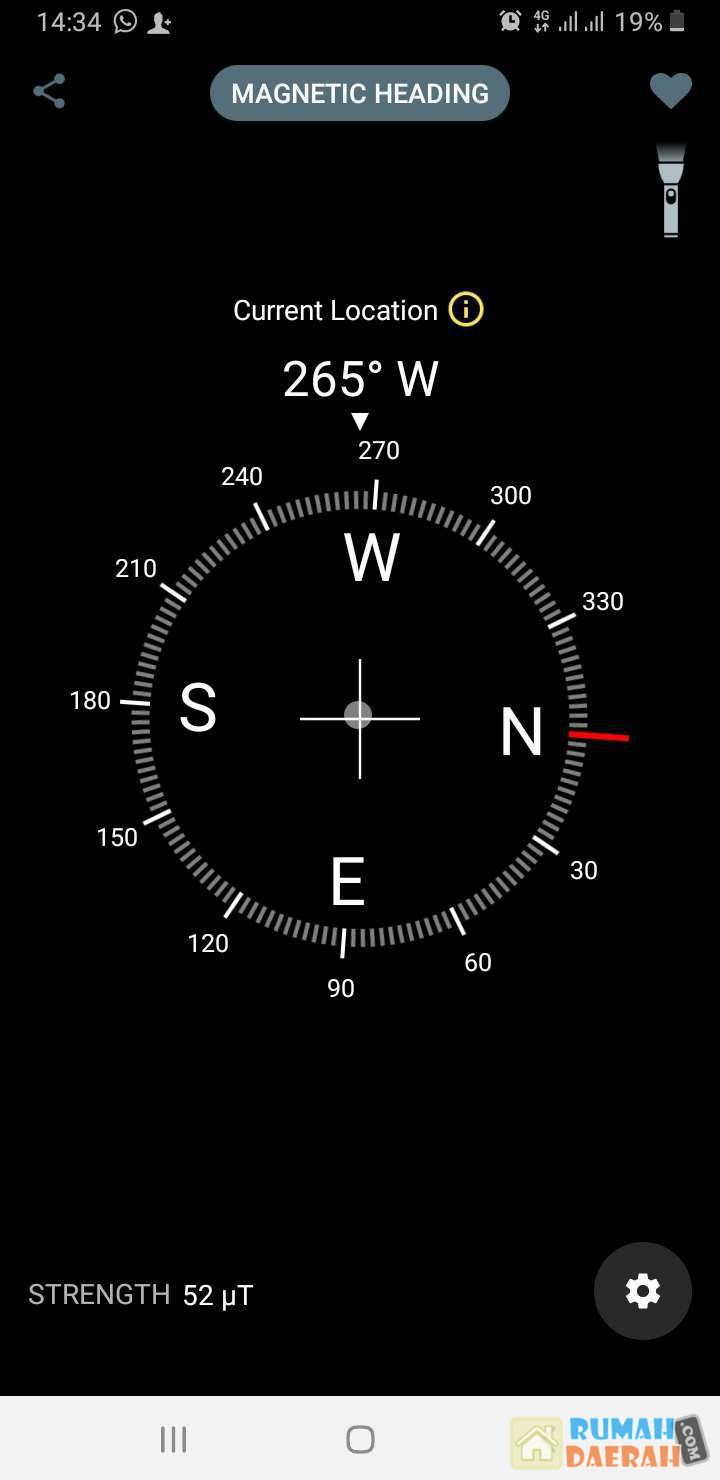The height and width of the screenshot is (1480, 720).
Task: Tap the Magnetic Heading chip
Action: (360, 94)
